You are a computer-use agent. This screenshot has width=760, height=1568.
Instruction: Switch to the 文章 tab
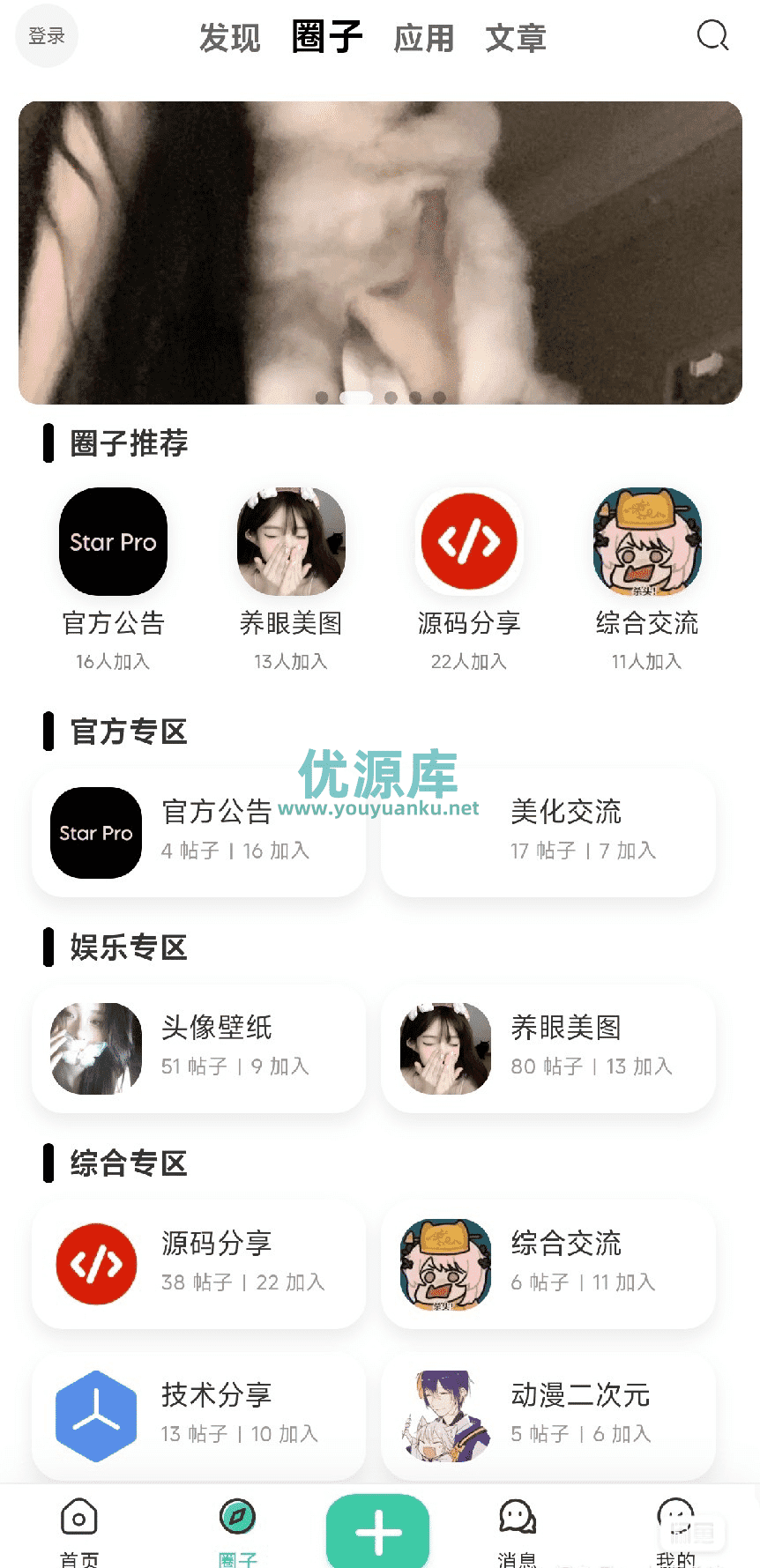tap(516, 38)
